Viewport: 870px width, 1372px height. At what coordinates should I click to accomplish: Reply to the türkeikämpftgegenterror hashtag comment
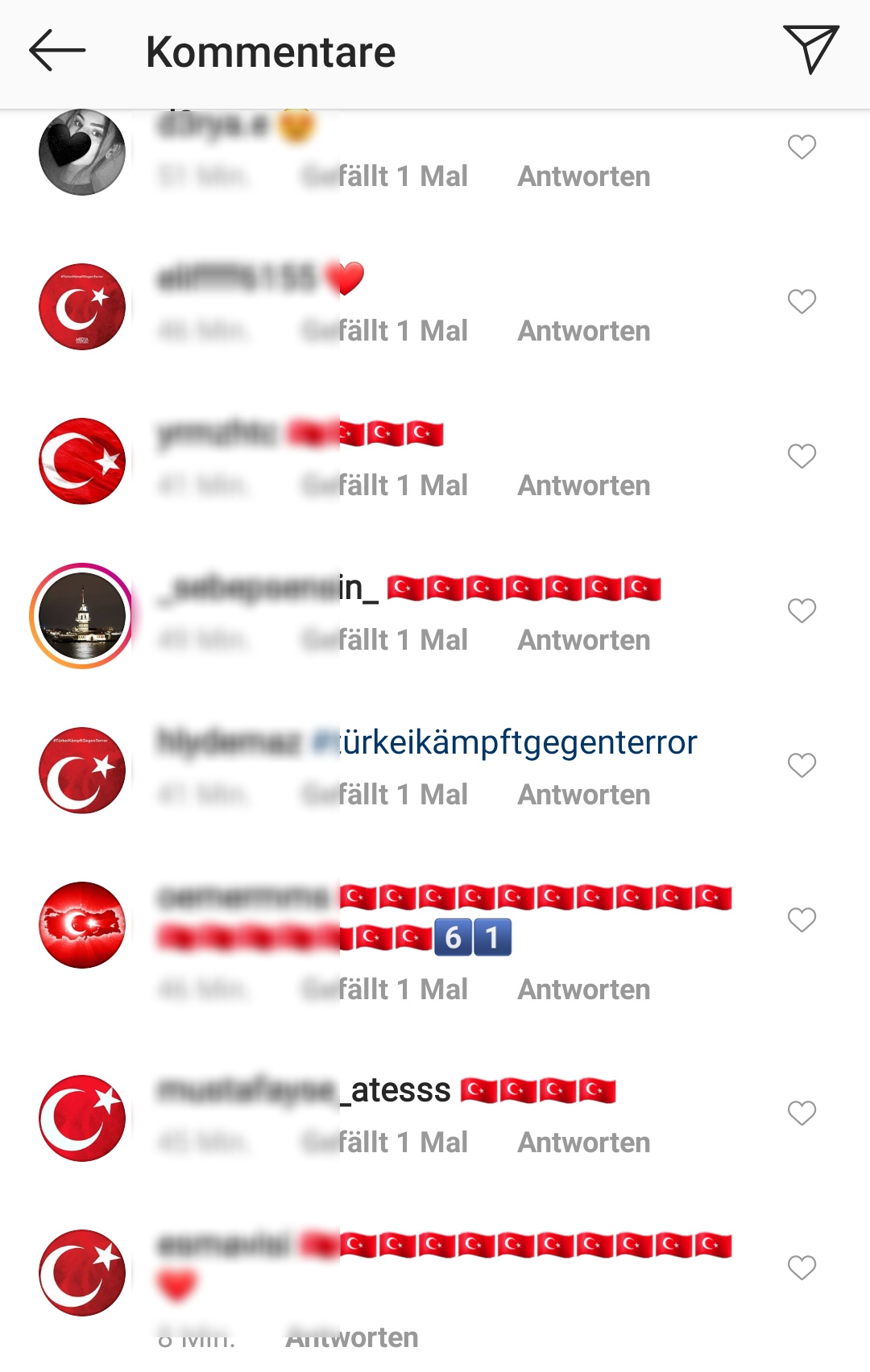pos(583,795)
